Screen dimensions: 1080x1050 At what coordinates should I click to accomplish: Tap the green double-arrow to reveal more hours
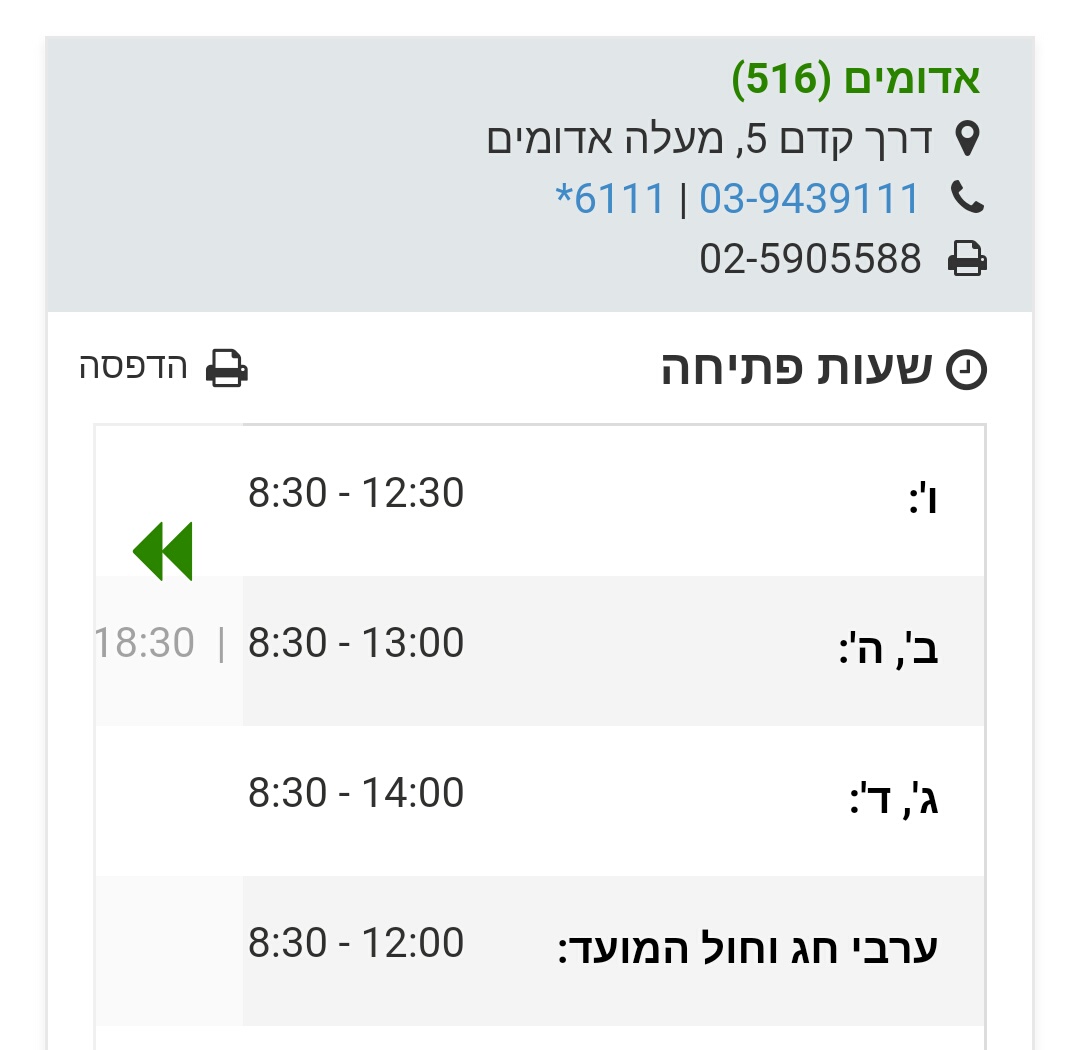click(163, 551)
